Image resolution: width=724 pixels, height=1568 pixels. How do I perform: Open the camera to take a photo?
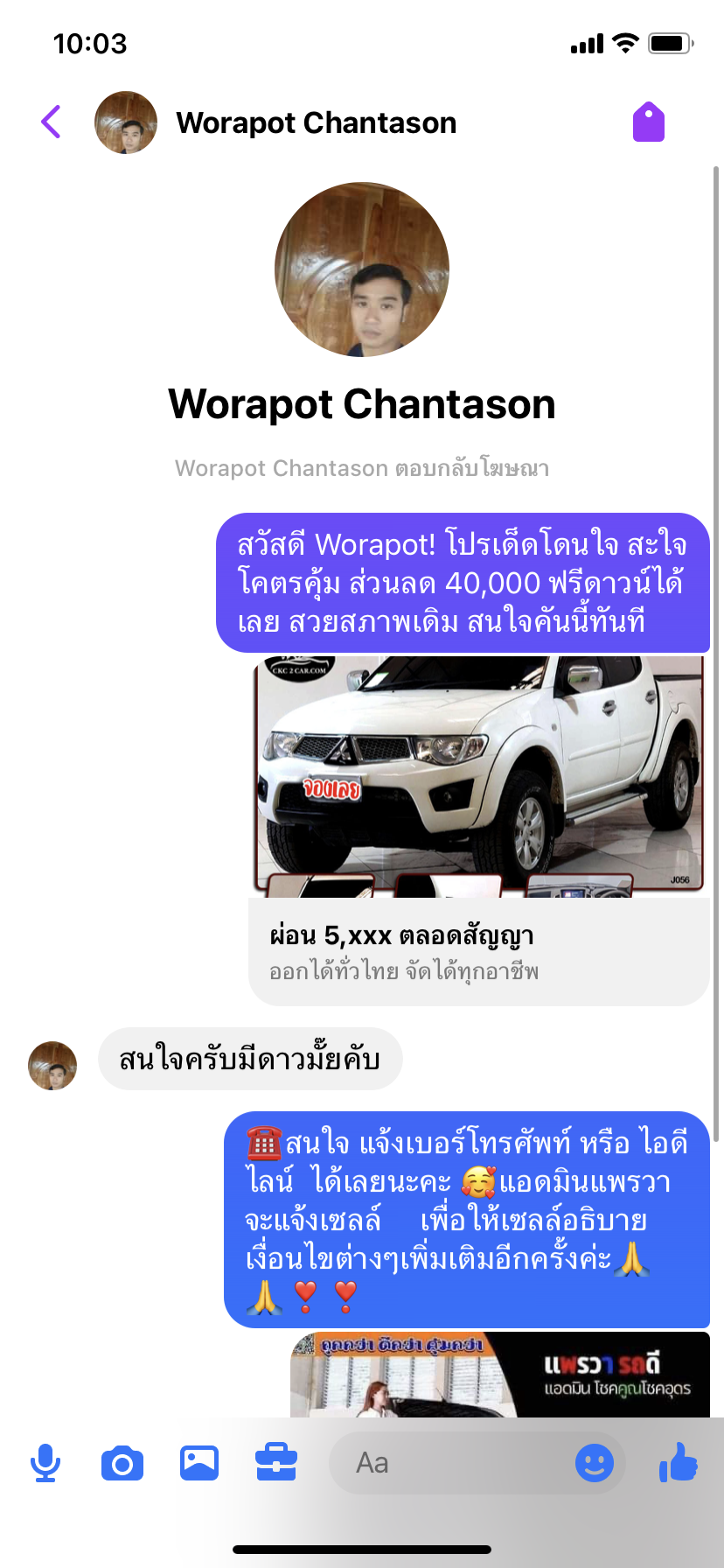coord(122,1463)
